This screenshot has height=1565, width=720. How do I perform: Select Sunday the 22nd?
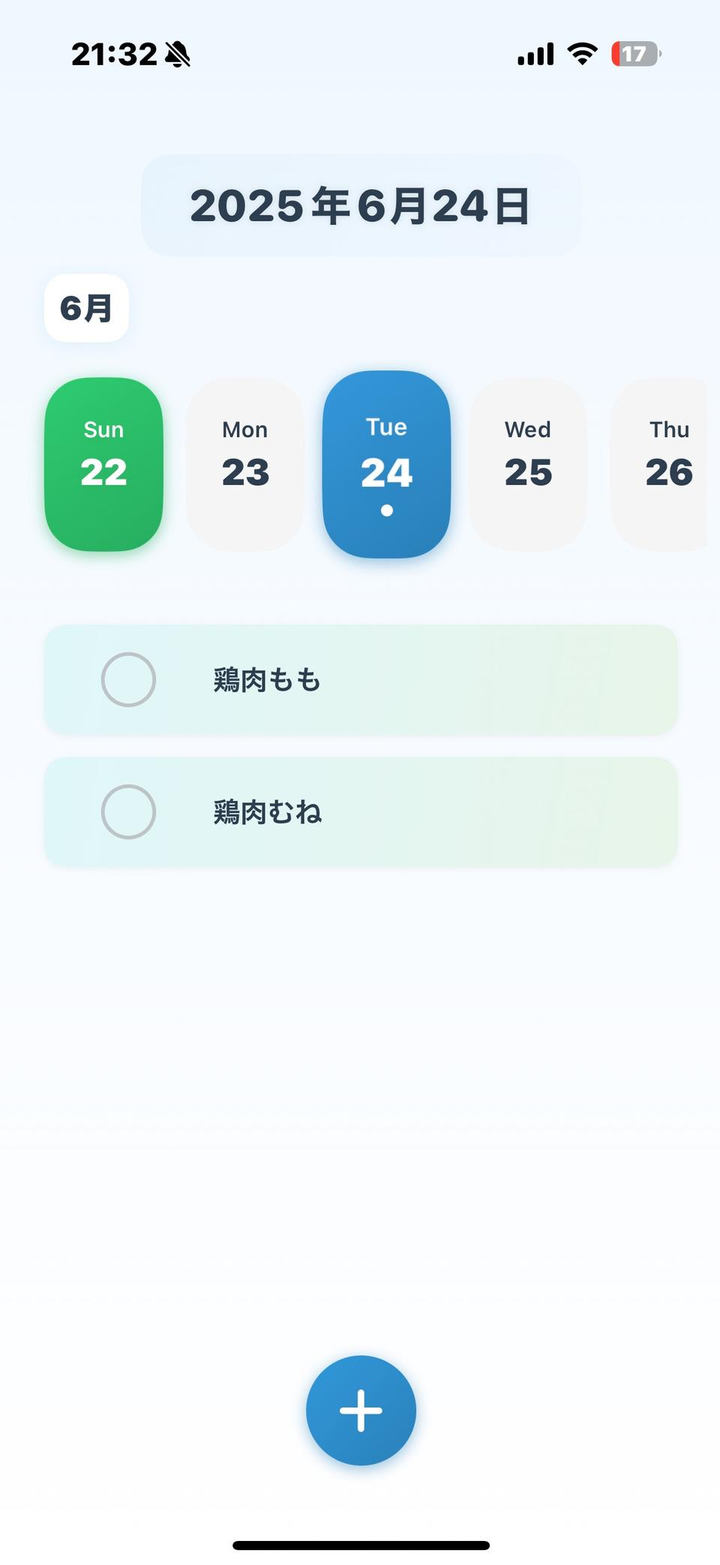103,464
